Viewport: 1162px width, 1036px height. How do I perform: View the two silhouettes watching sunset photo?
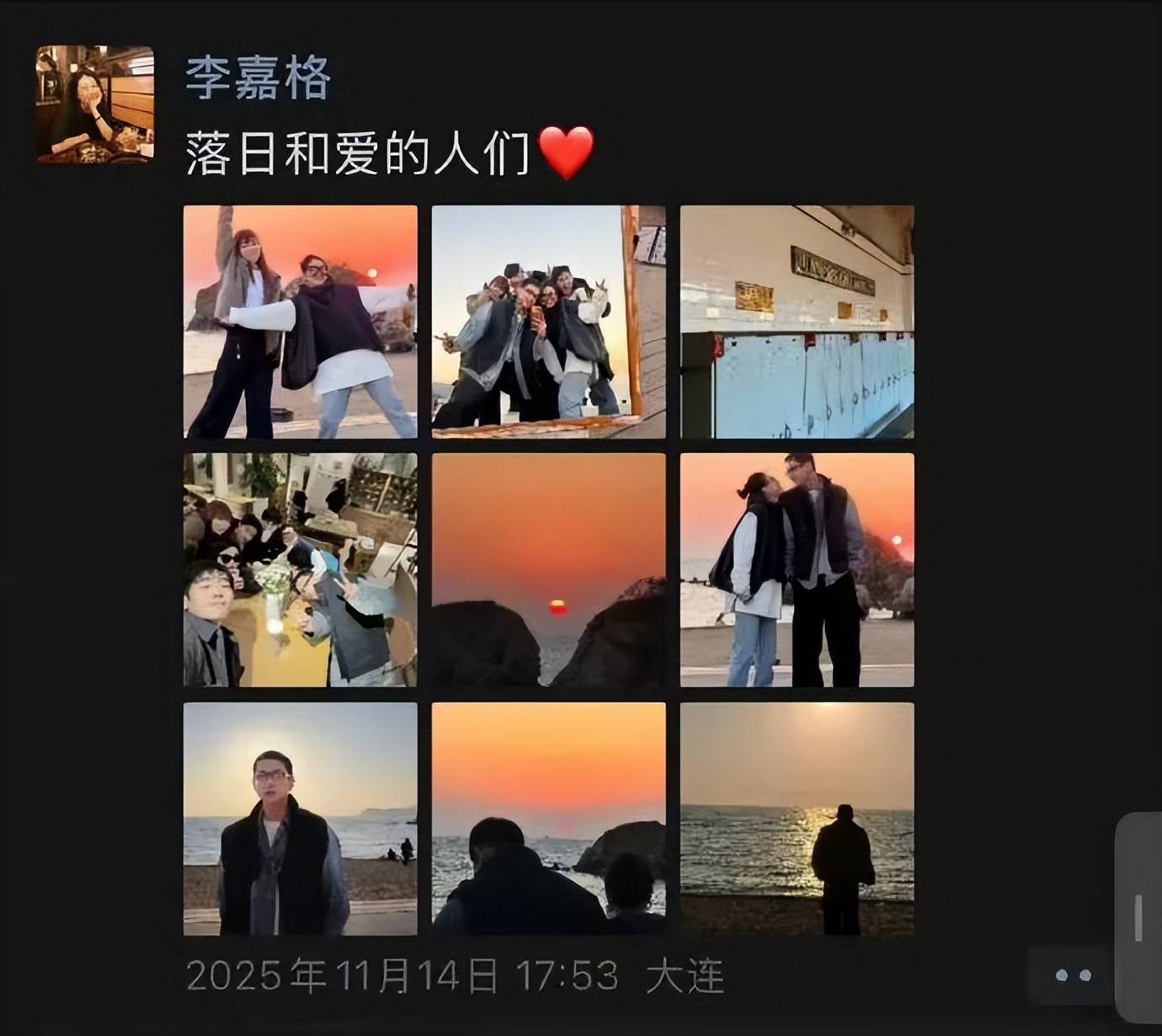coord(548,819)
